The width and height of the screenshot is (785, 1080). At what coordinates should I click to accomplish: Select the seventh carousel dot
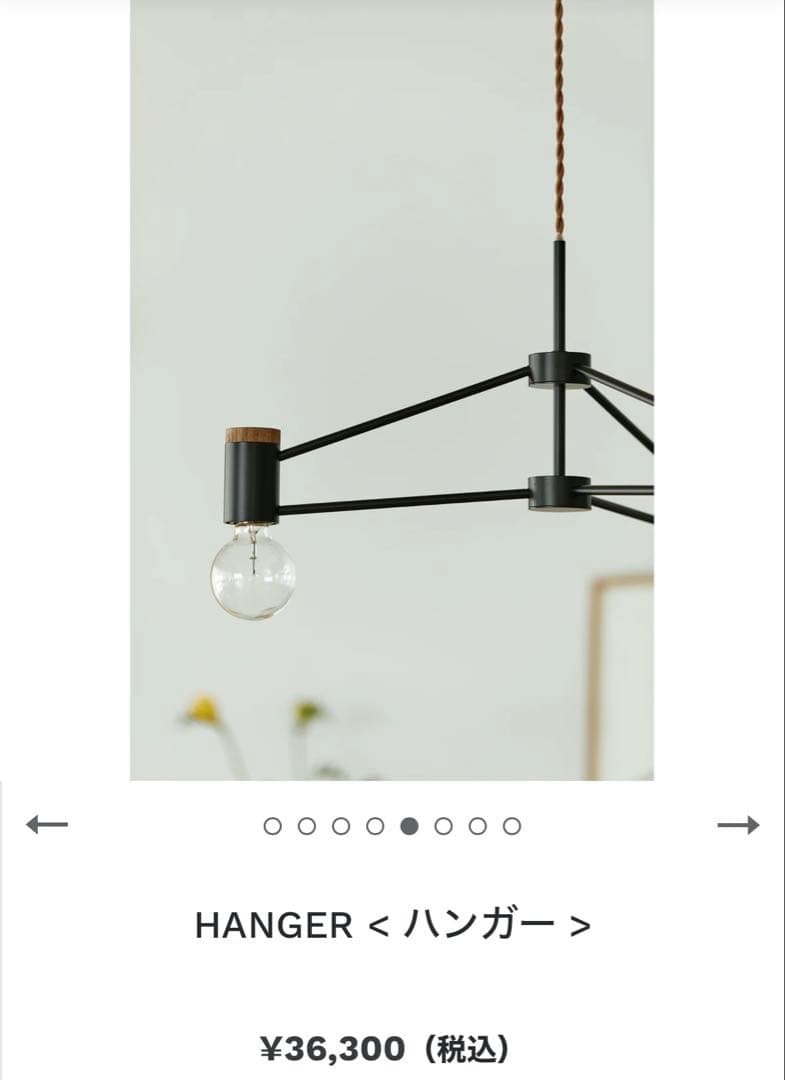[477, 827]
